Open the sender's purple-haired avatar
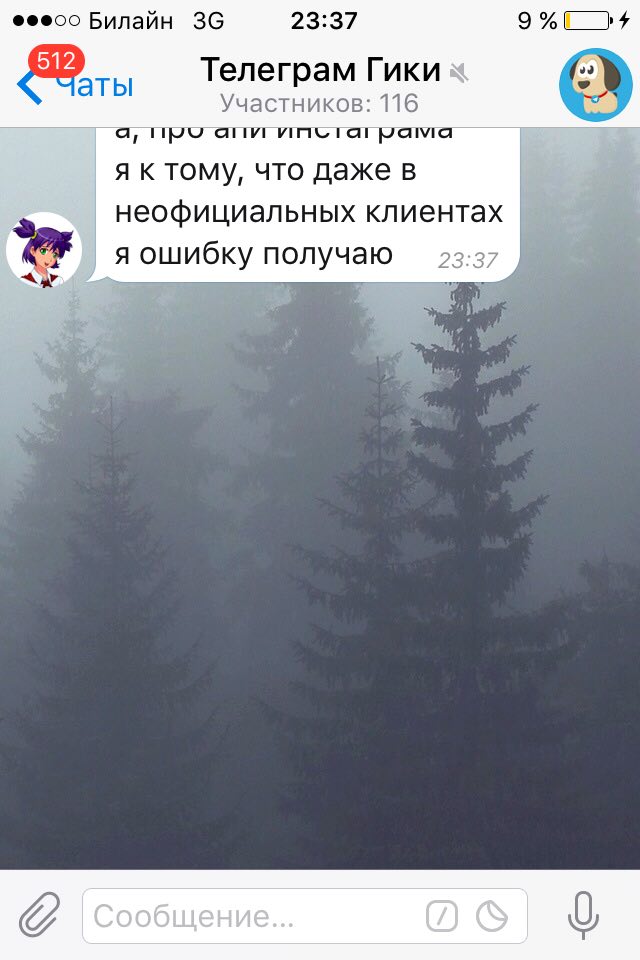Screen dimensions: 640x960 pos(44,250)
